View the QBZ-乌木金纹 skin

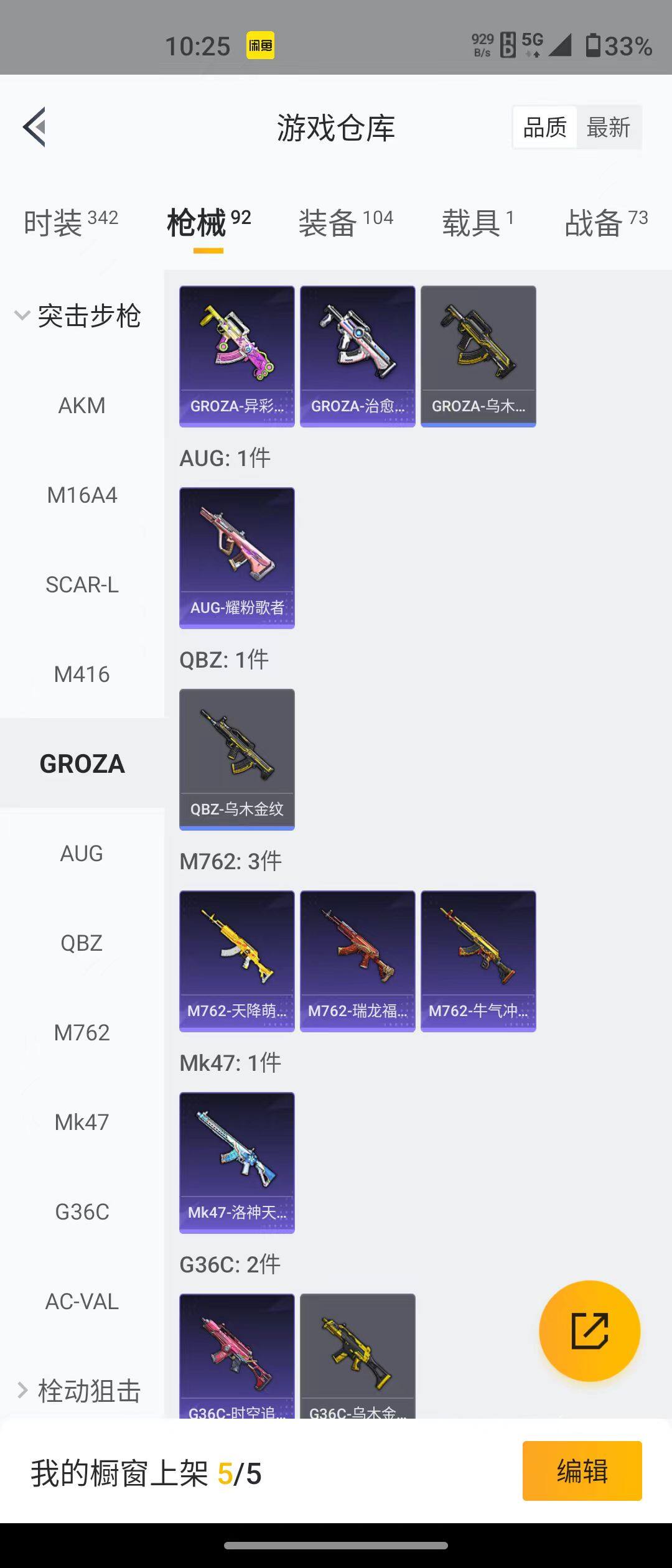[x=237, y=759]
